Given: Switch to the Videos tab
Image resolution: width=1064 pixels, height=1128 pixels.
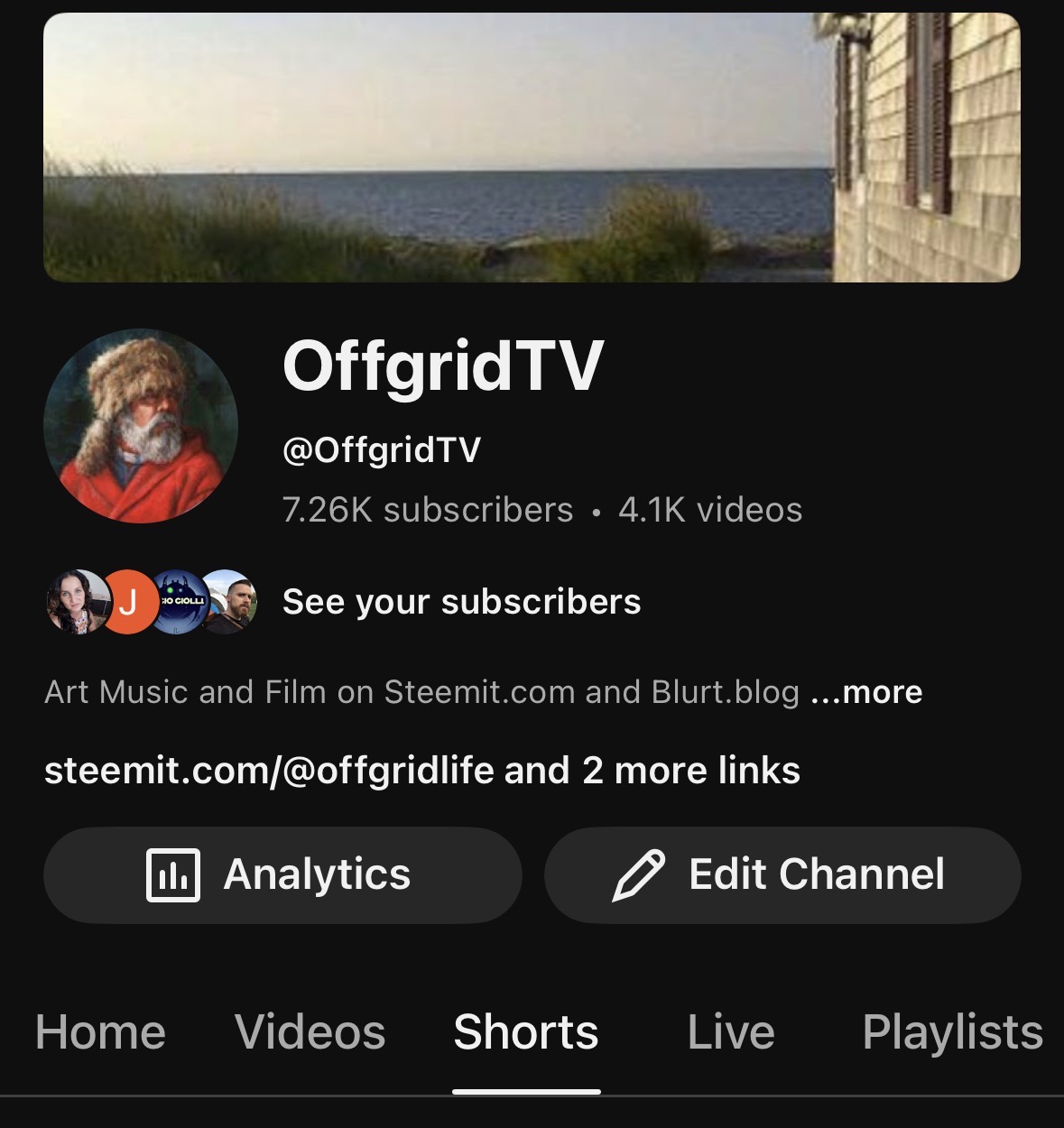Looking at the screenshot, I should [310, 1031].
